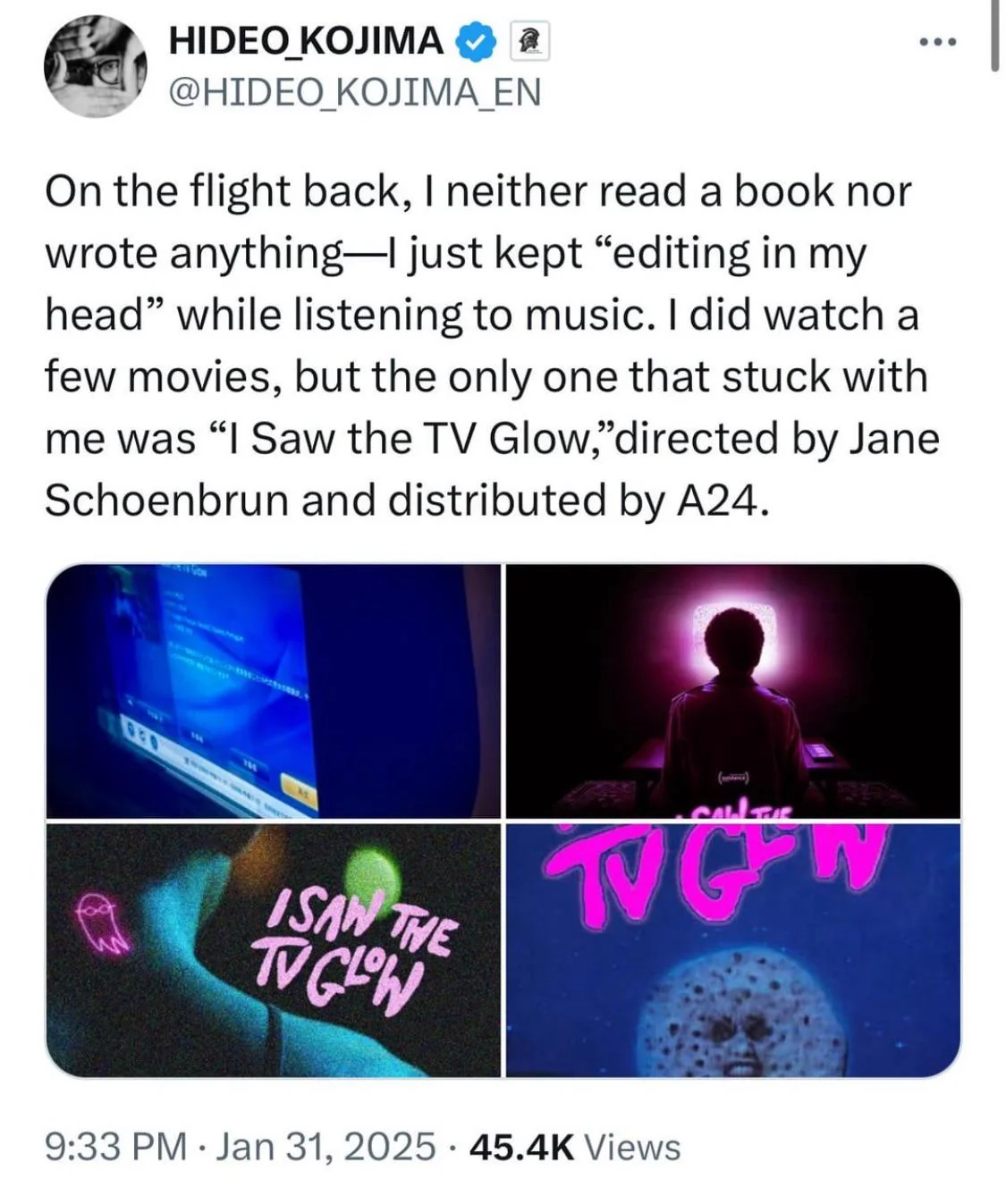Open the tweet's three-dot overflow menu
This screenshot has height=1204, width=1006.
(940, 42)
